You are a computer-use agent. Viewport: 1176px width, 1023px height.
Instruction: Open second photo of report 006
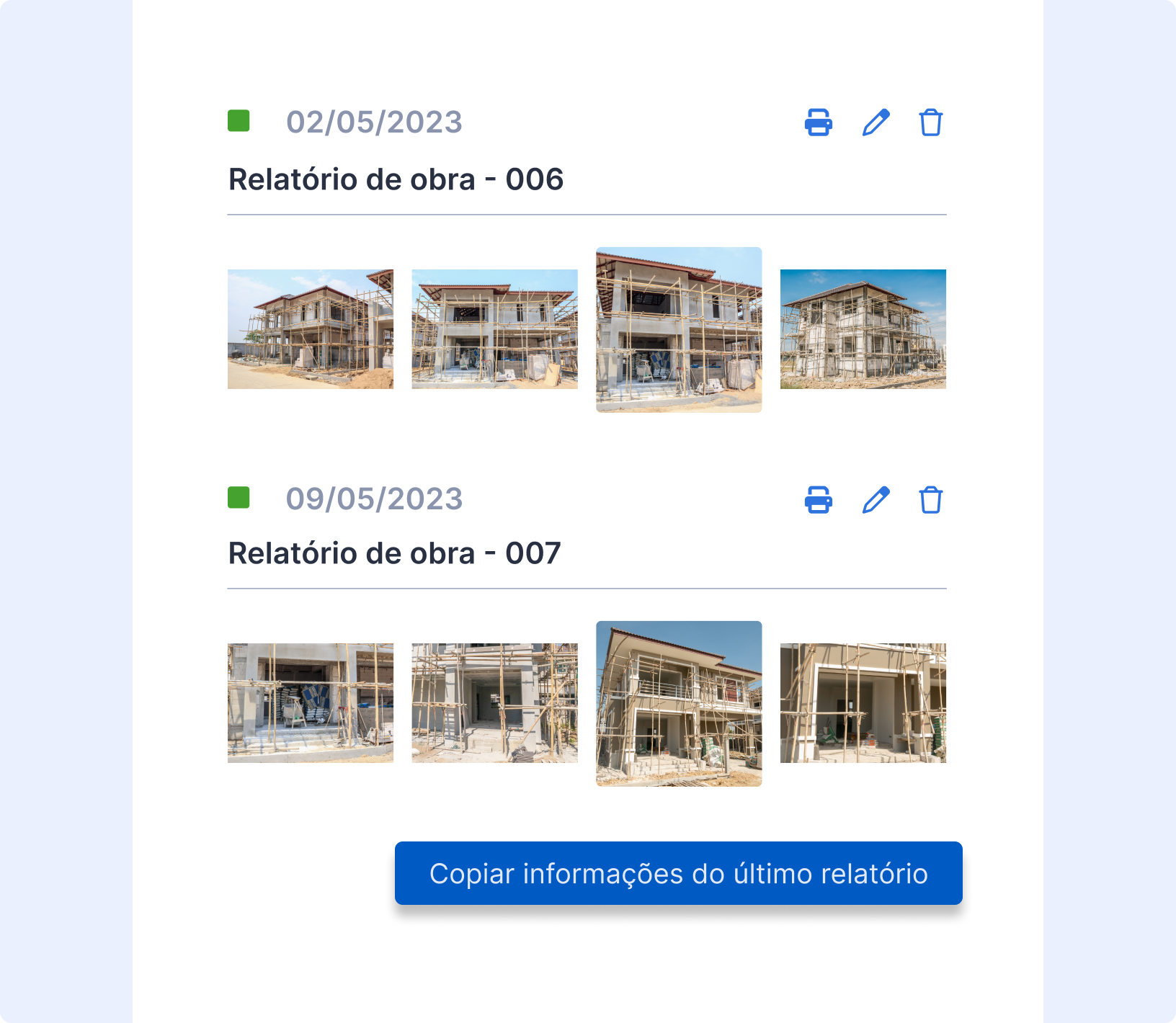pos(494,329)
